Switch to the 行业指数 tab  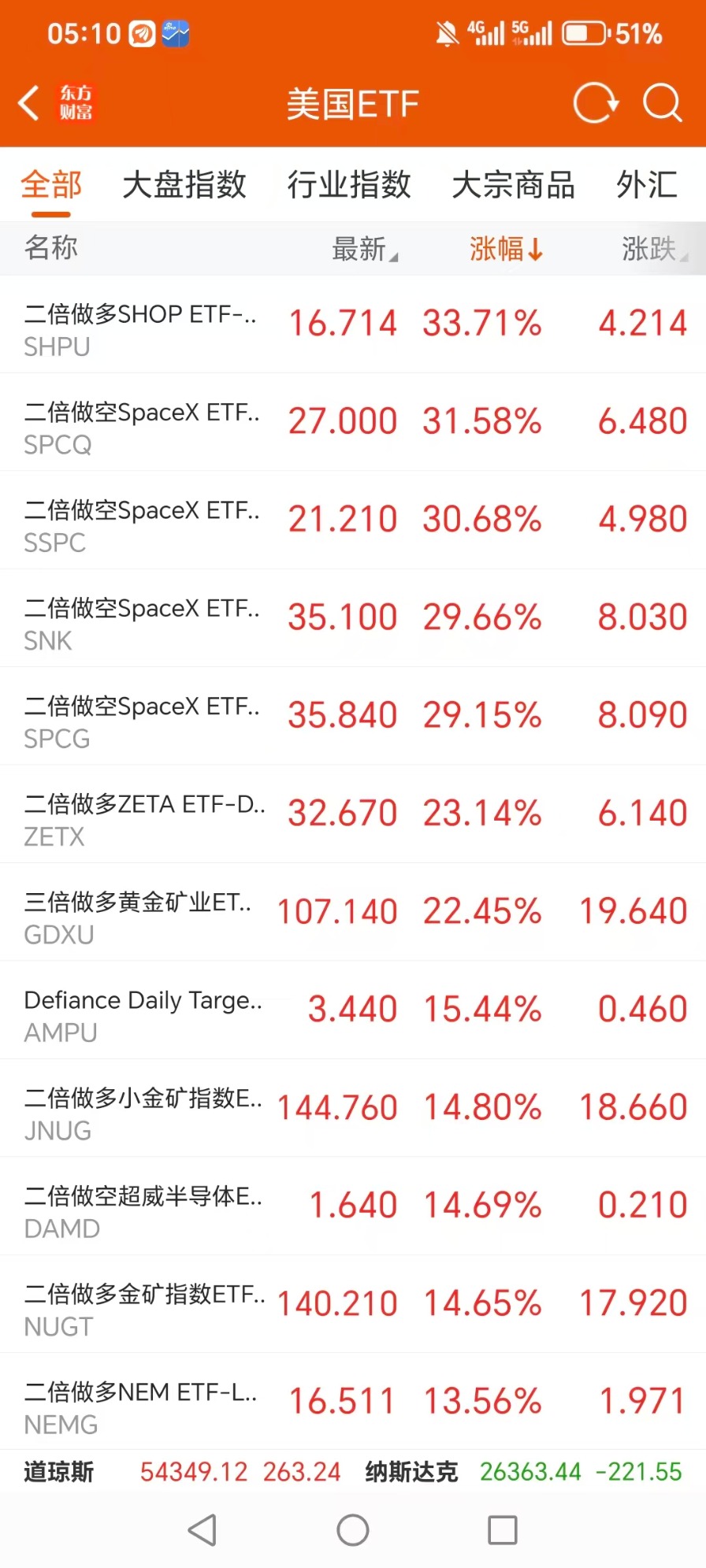[349, 185]
